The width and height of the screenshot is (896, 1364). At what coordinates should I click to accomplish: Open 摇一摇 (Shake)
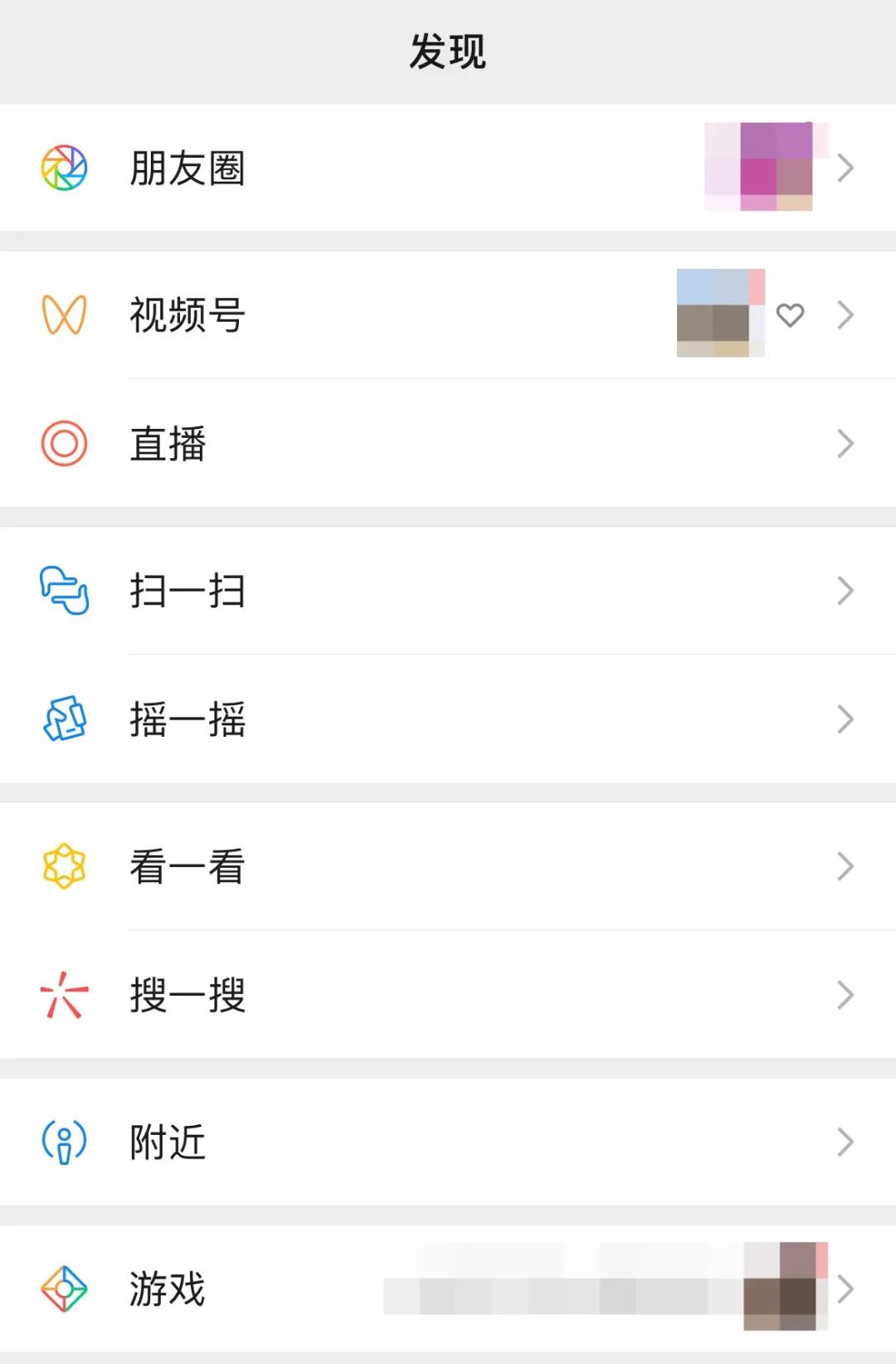[x=187, y=719]
